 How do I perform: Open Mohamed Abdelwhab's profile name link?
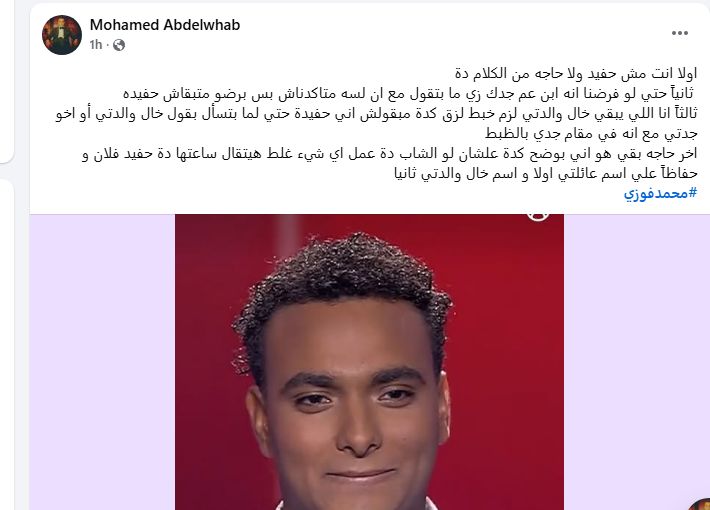pos(164,24)
